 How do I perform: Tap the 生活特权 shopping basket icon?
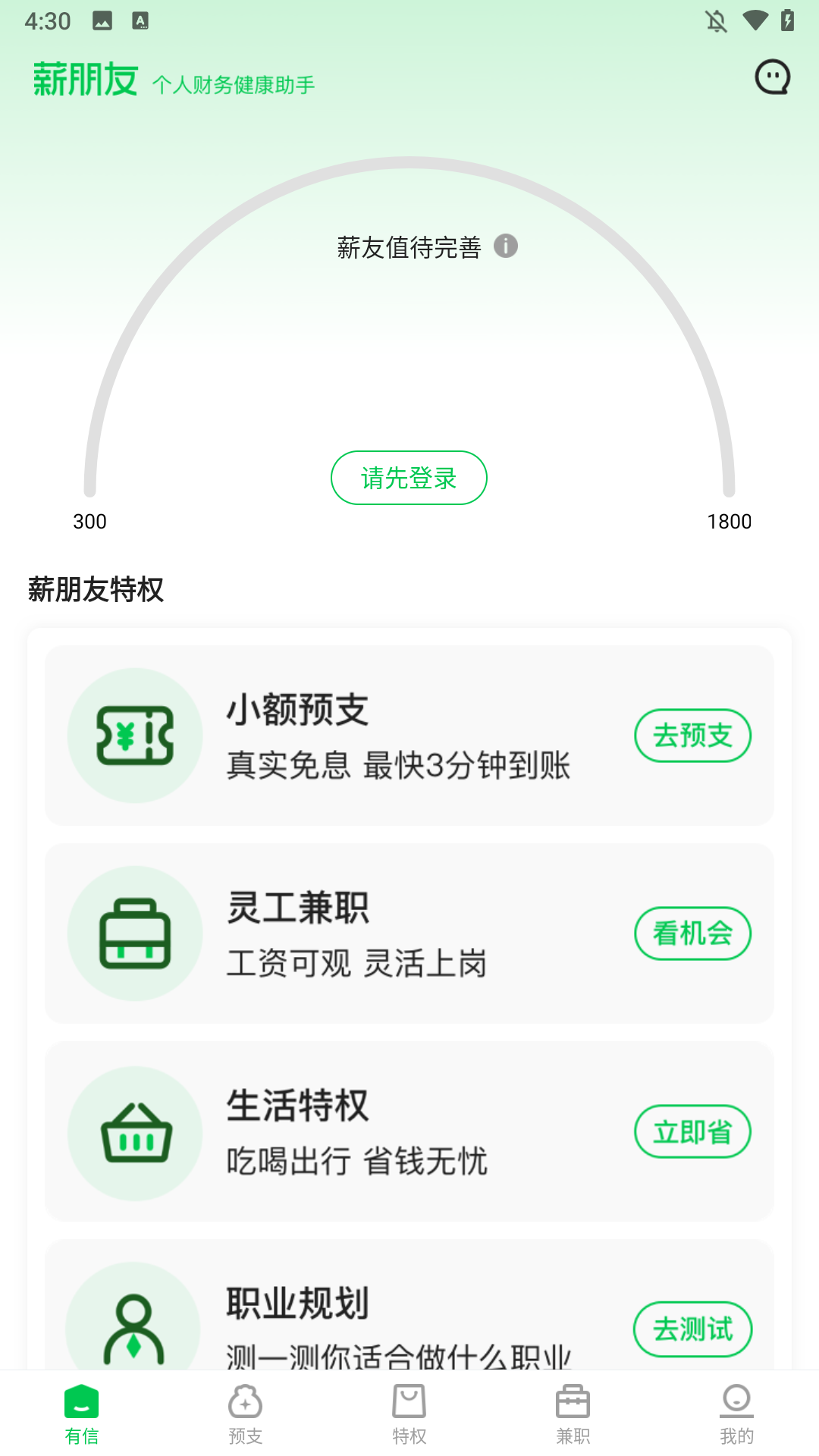point(134,1132)
